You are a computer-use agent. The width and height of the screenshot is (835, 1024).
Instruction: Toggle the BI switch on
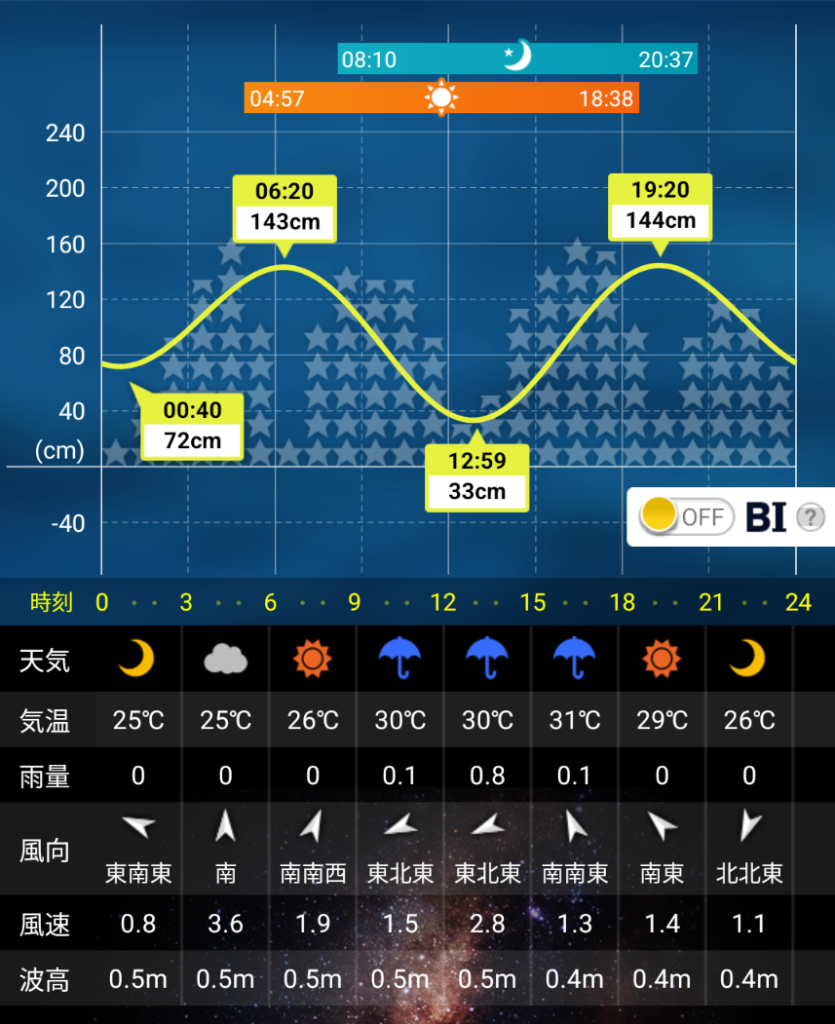pos(686,516)
